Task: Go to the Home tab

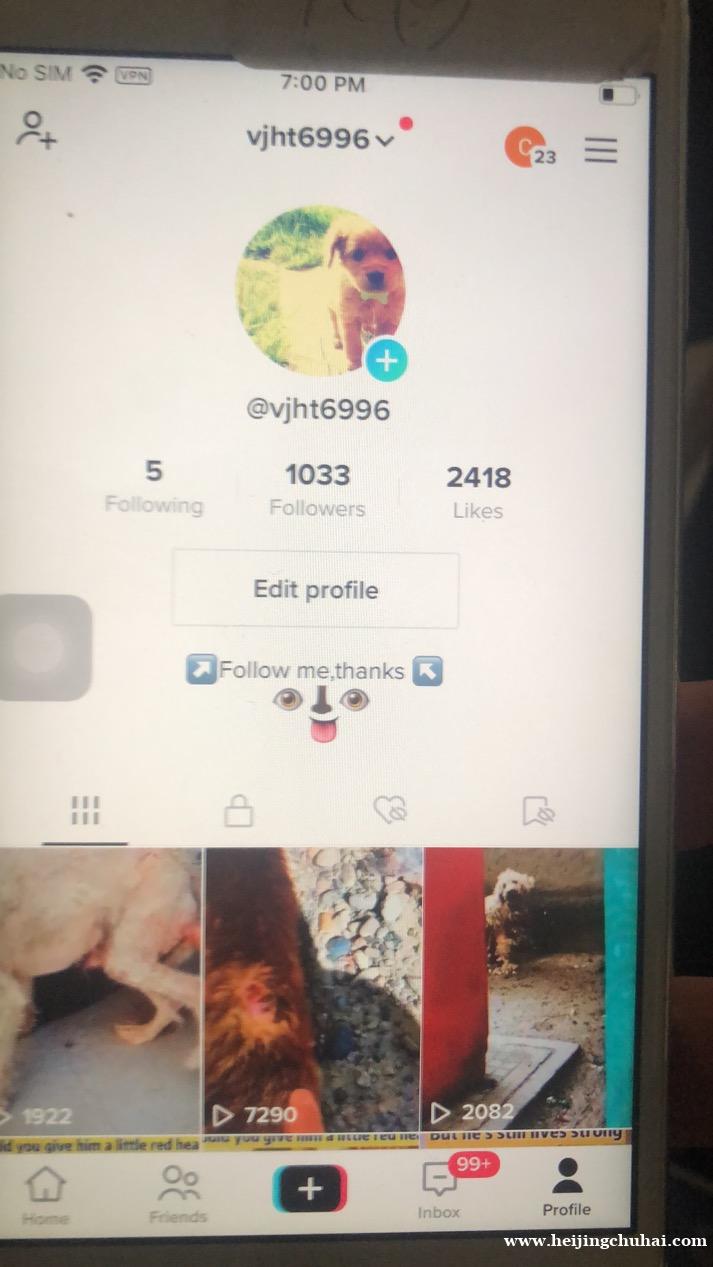Action: [45, 1195]
